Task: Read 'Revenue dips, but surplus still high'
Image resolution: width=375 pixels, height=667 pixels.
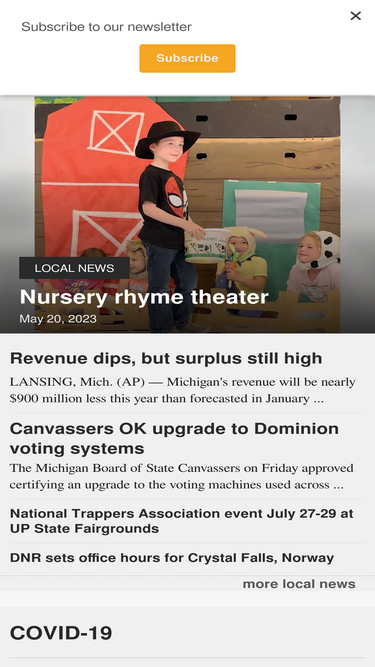Action: (166, 358)
